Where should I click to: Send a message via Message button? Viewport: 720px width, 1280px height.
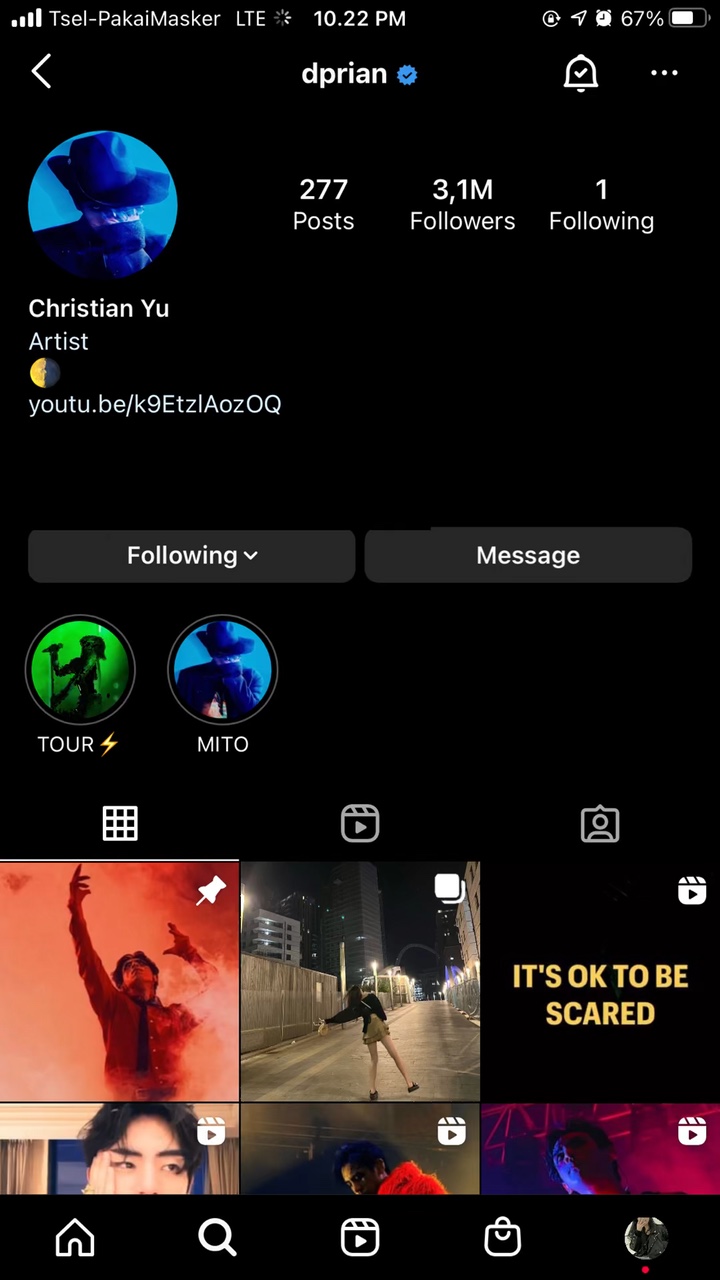pyautogui.click(x=528, y=555)
